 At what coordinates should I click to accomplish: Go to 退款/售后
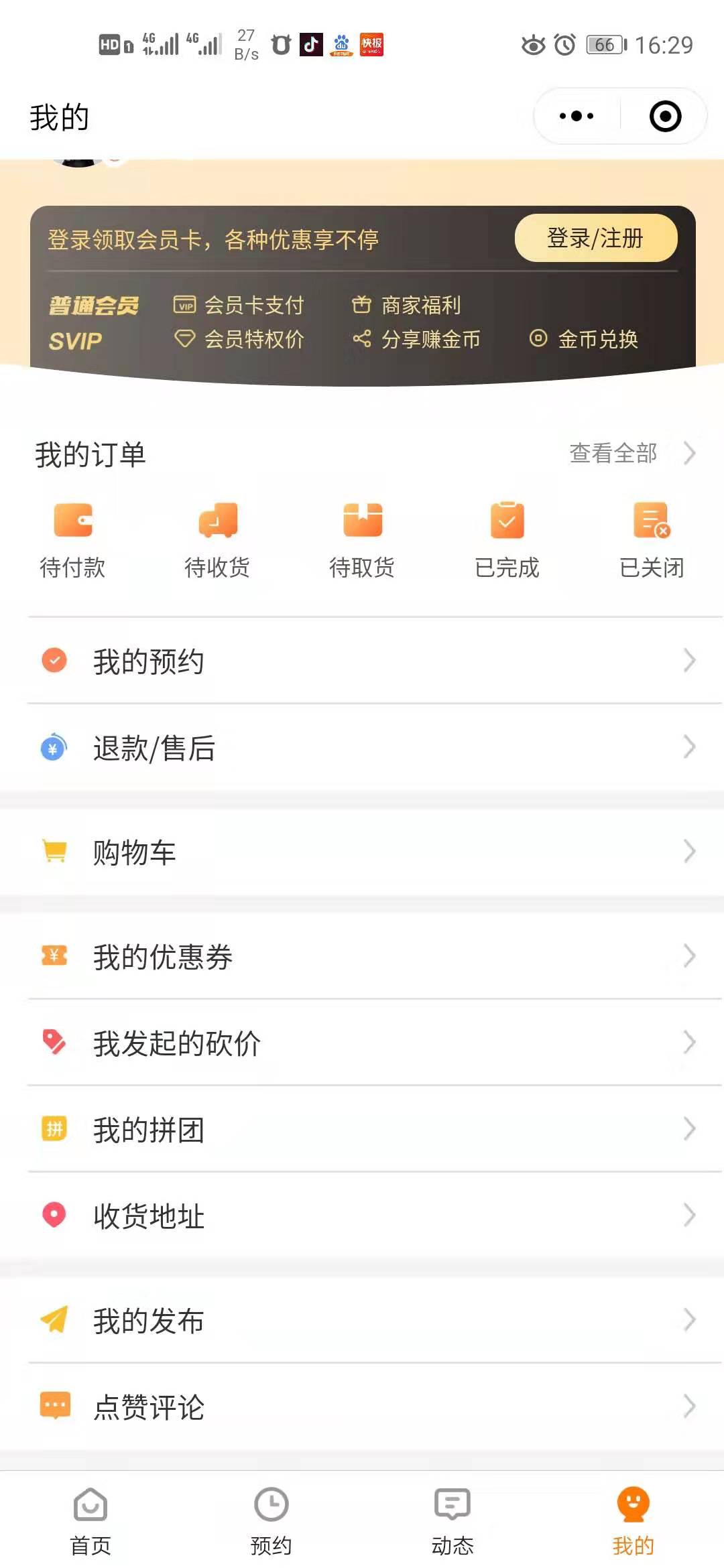(362, 748)
